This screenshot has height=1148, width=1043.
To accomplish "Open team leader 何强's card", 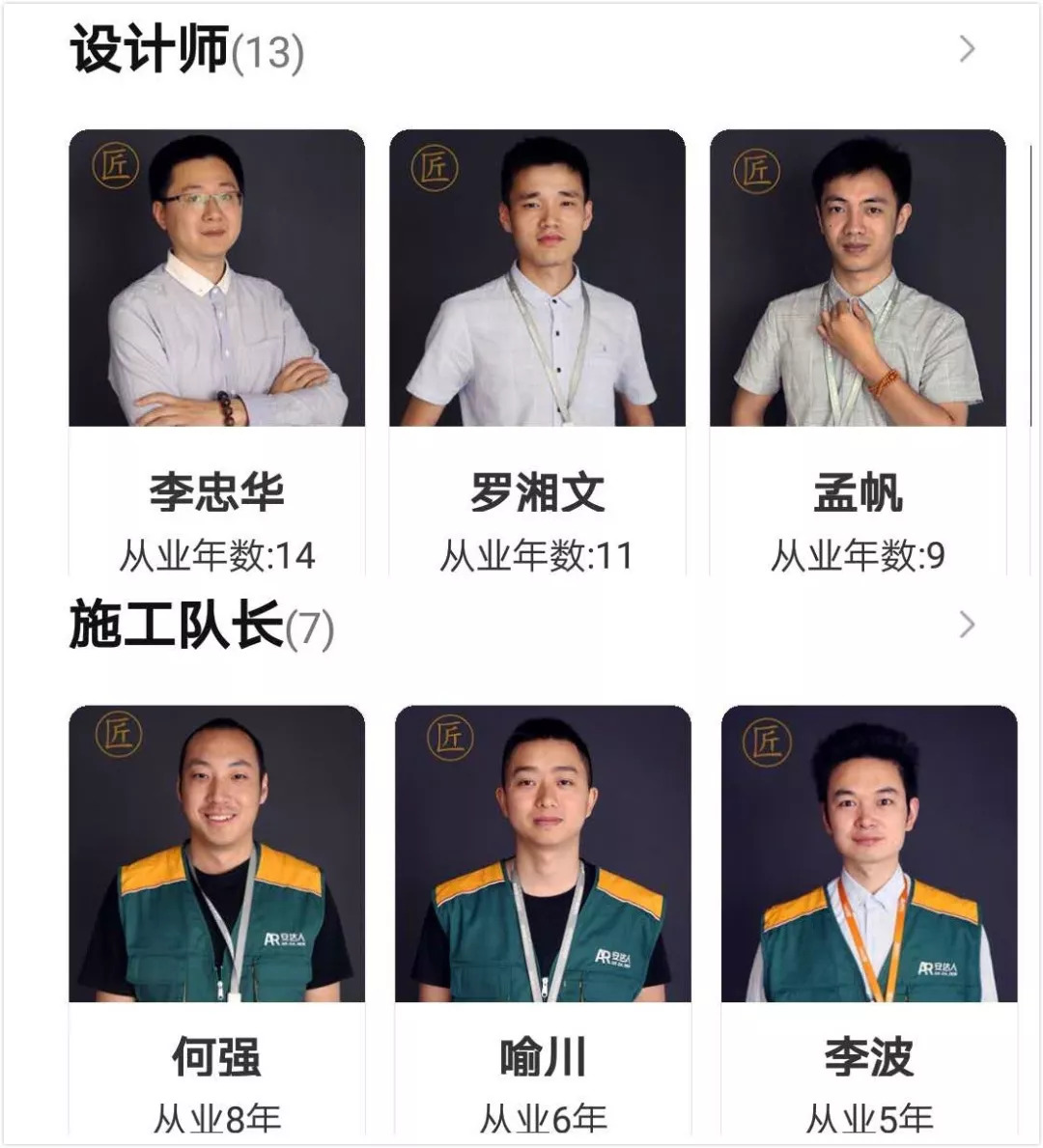I will click(x=216, y=917).
